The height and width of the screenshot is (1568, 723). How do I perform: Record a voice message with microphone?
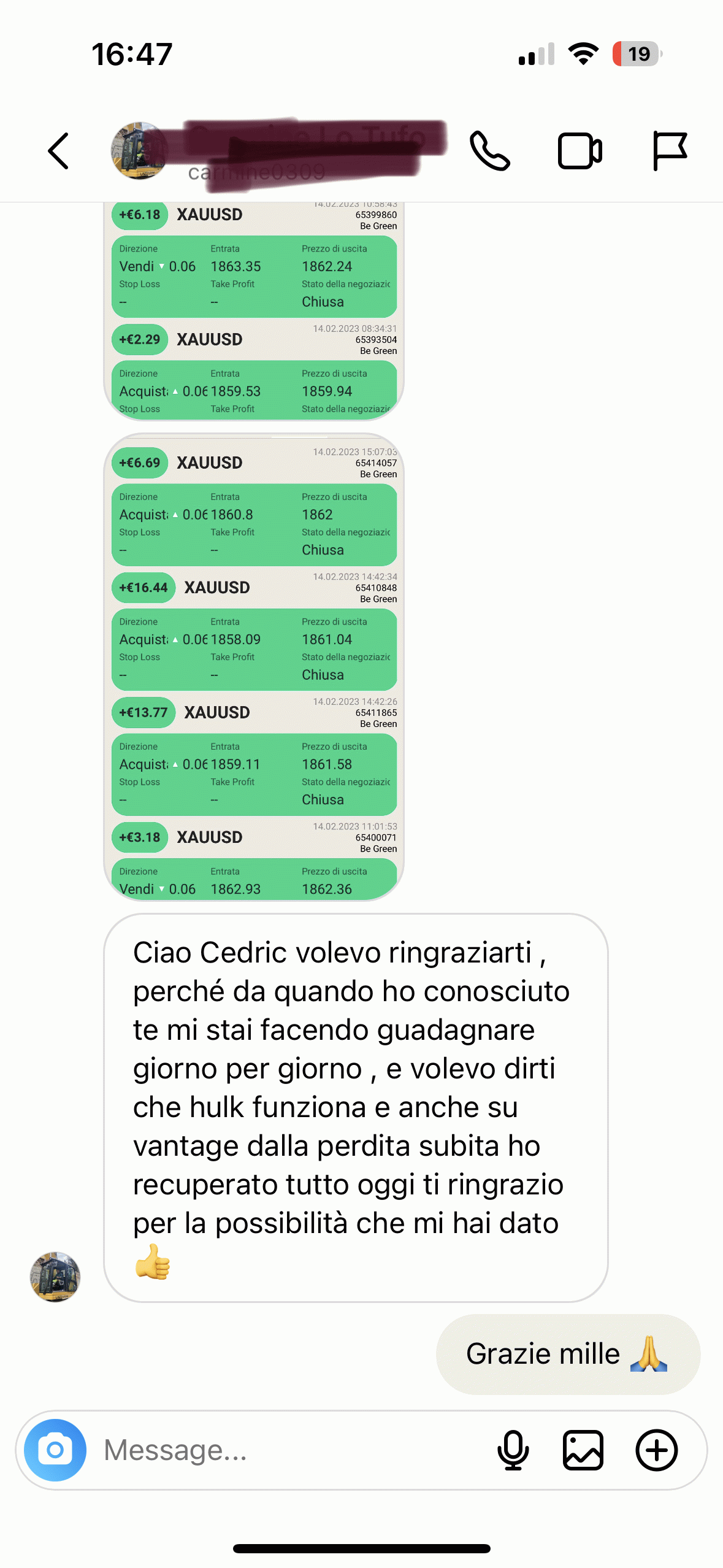(x=513, y=1450)
